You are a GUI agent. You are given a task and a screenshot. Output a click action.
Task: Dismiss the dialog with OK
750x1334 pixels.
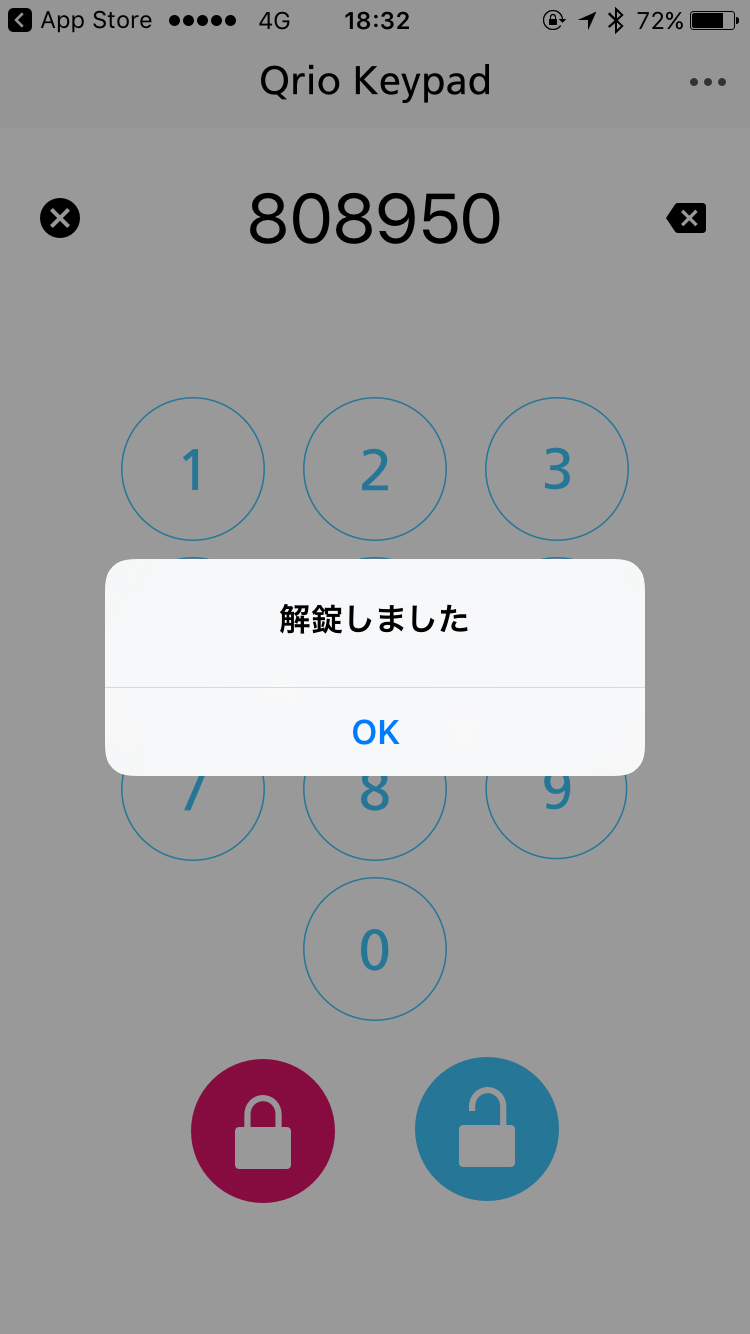[375, 732]
